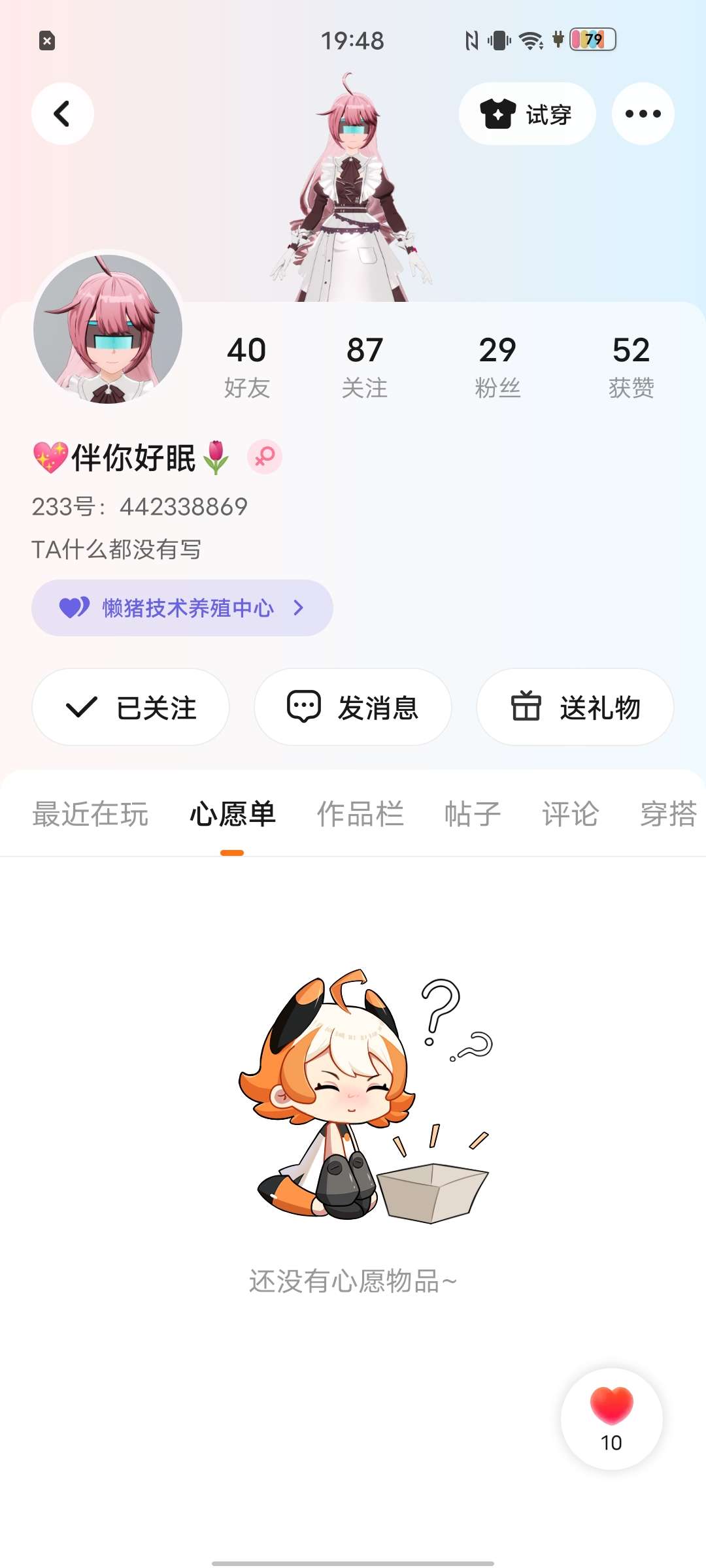Go back using the back arrow
The height and width of the screenshot is (1568, 706).
point(62,114)
